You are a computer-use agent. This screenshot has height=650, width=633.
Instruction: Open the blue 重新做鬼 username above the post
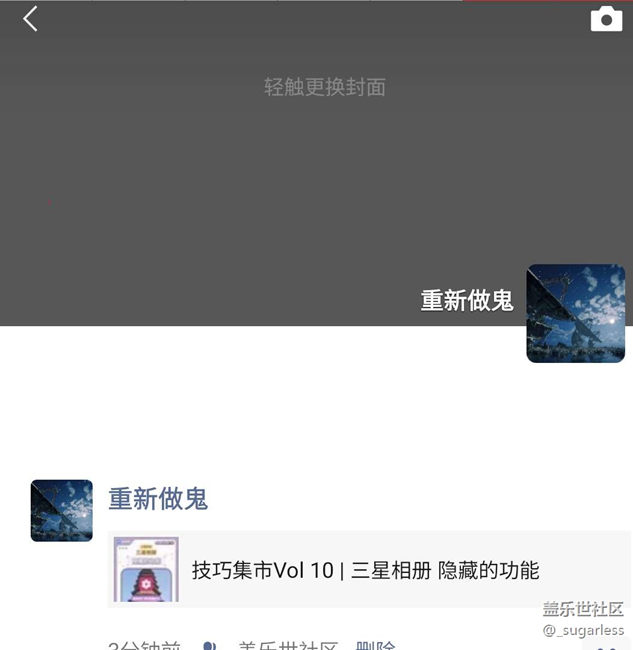[158, 498]
